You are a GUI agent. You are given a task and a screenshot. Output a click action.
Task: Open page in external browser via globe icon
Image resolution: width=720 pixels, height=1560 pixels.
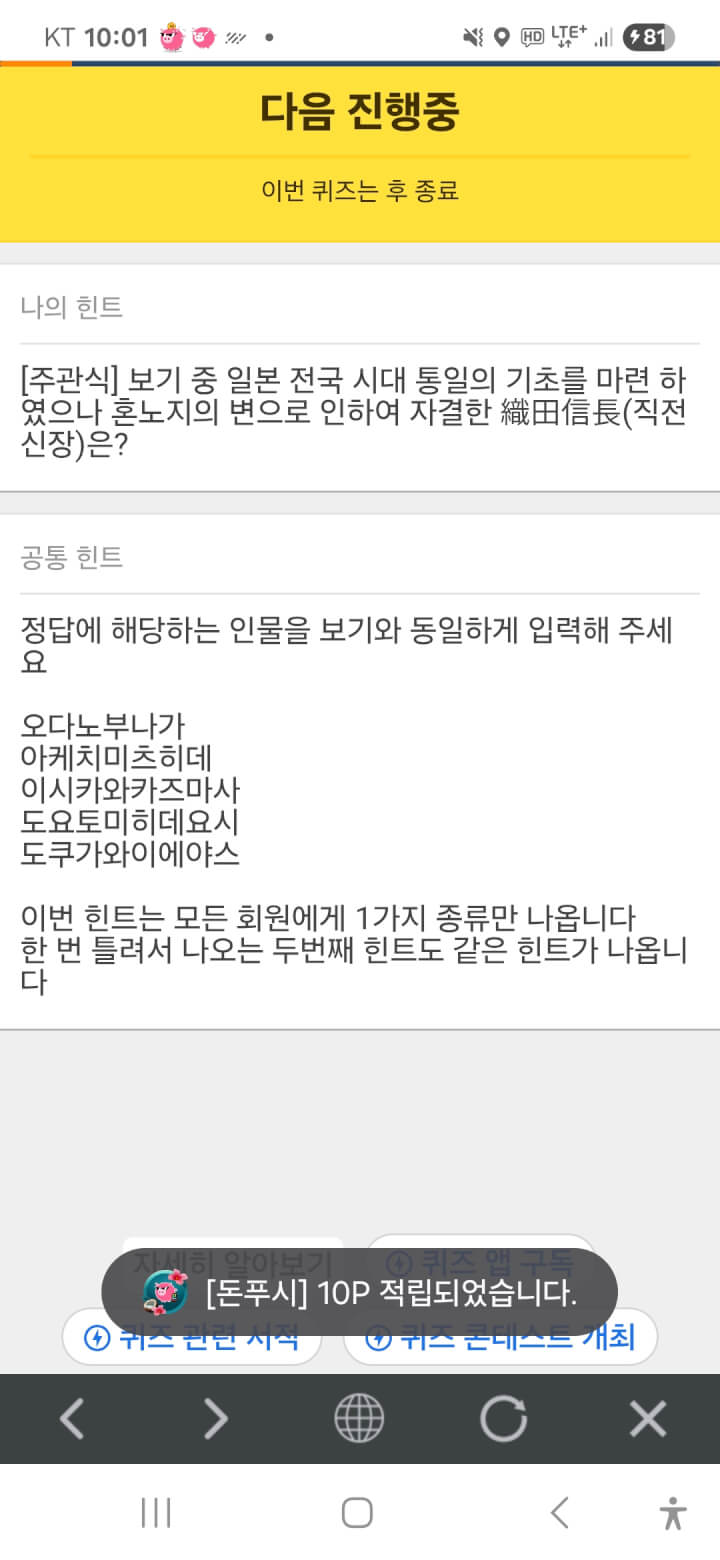click(x=359, y=1418)
